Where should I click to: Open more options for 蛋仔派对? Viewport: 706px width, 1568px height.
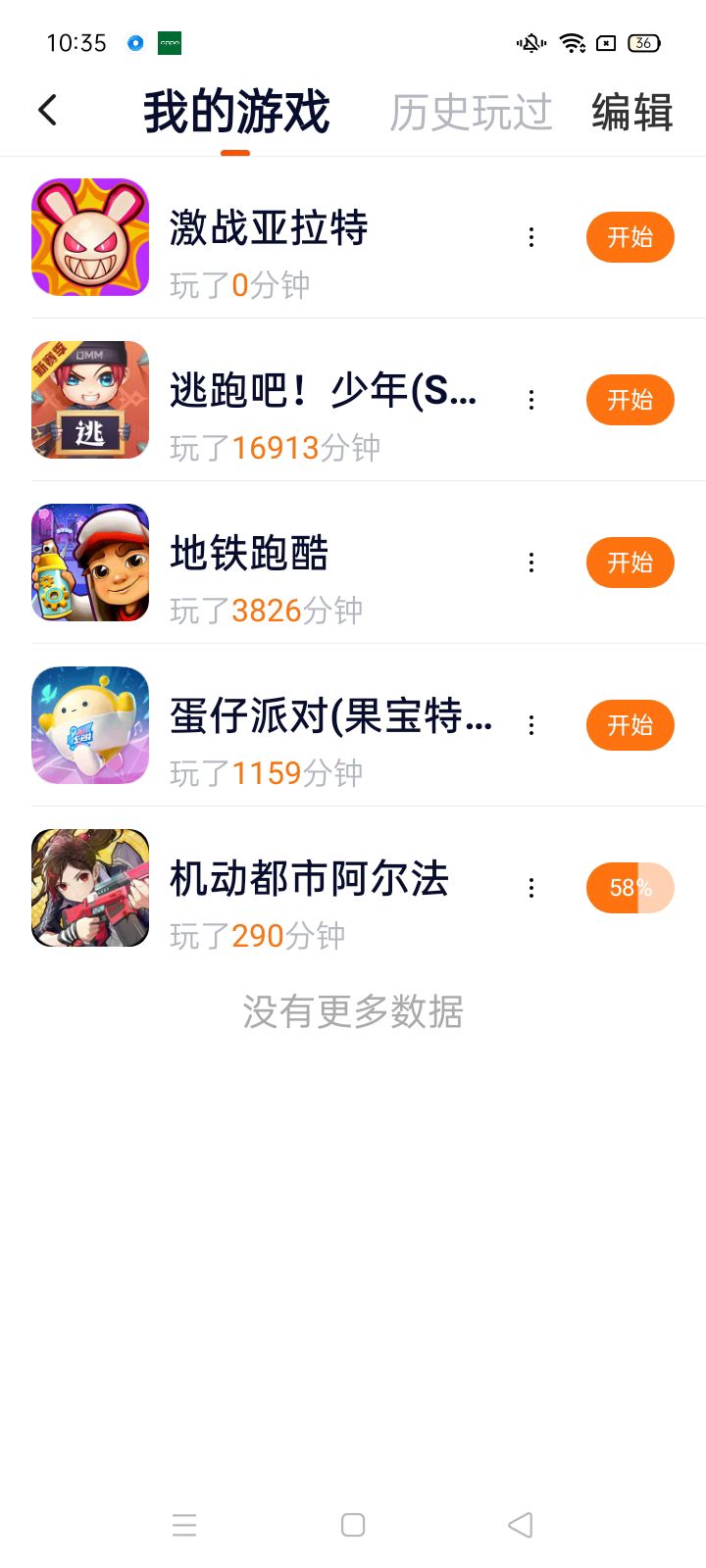click(531, 725)
